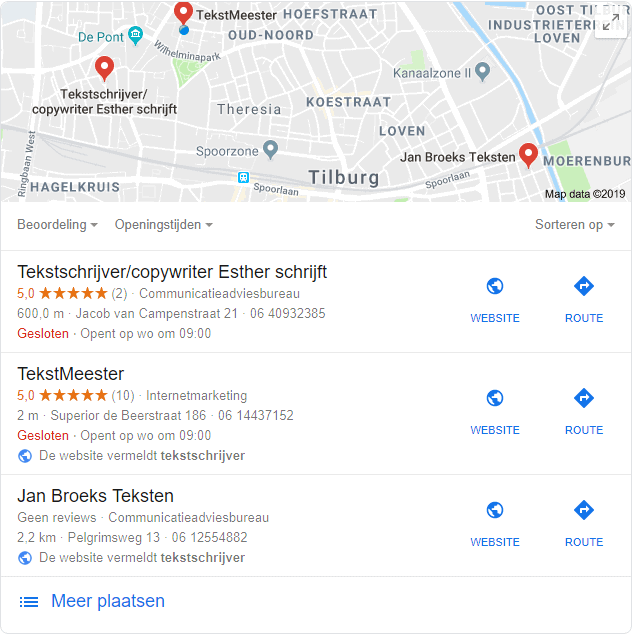Open the Beoordeling filter dropdown
Viewport: 633px width, 634px height.
(57, 225)
